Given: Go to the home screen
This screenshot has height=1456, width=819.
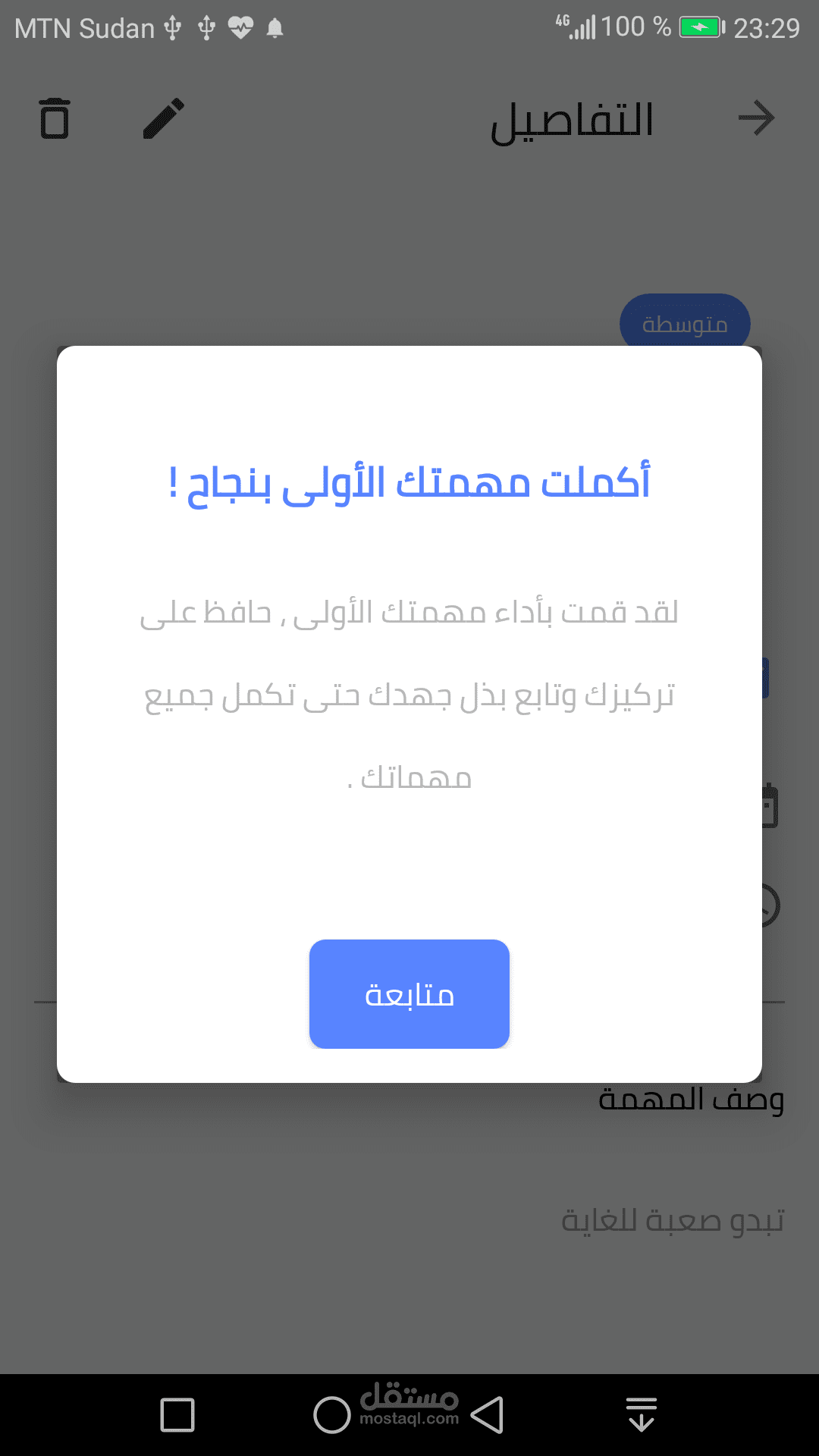Looking at the screenshot, I should (x=332, y=1415).
